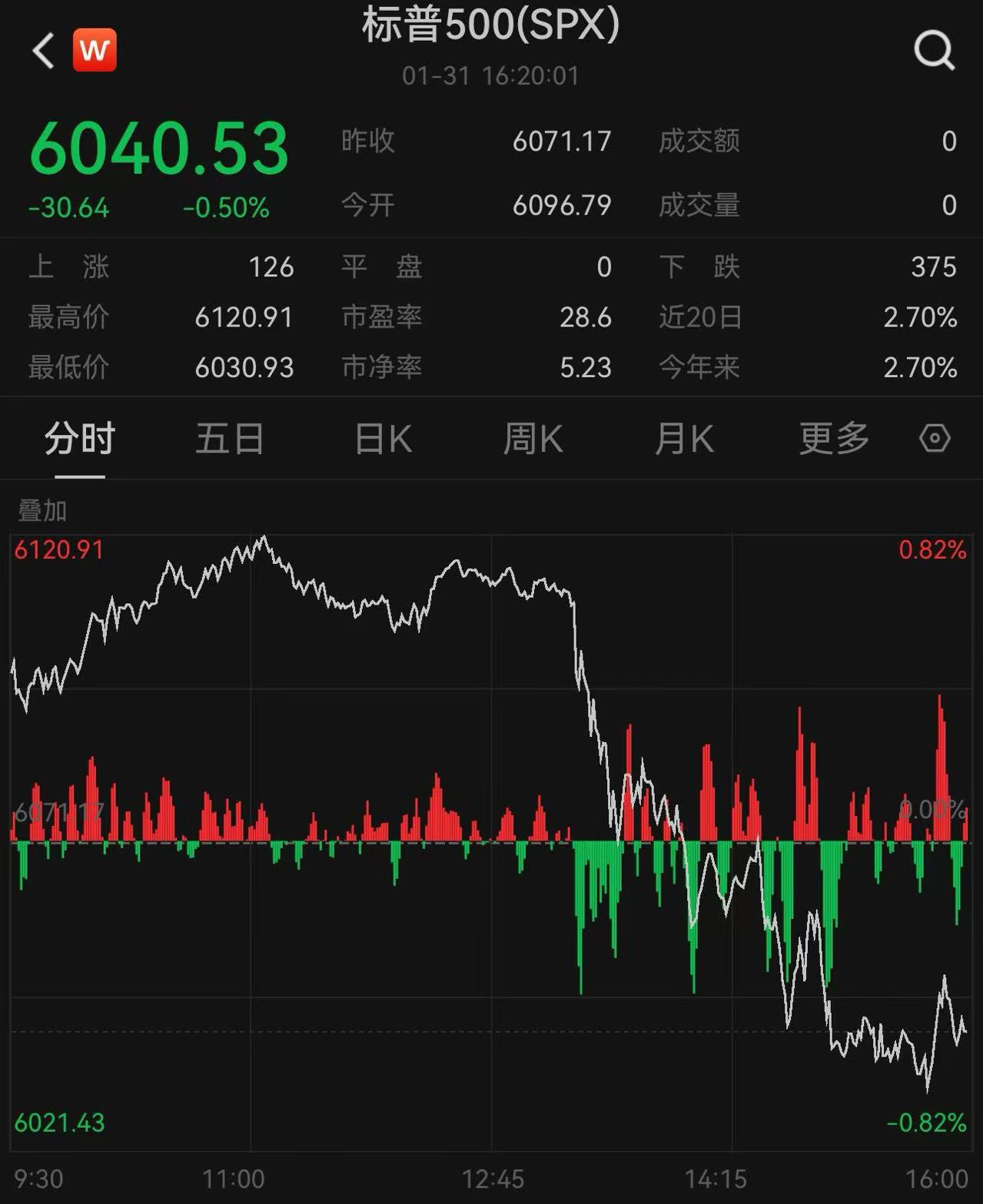Go back using the arrow icon
983x1204 pixels.
[44, 51]
